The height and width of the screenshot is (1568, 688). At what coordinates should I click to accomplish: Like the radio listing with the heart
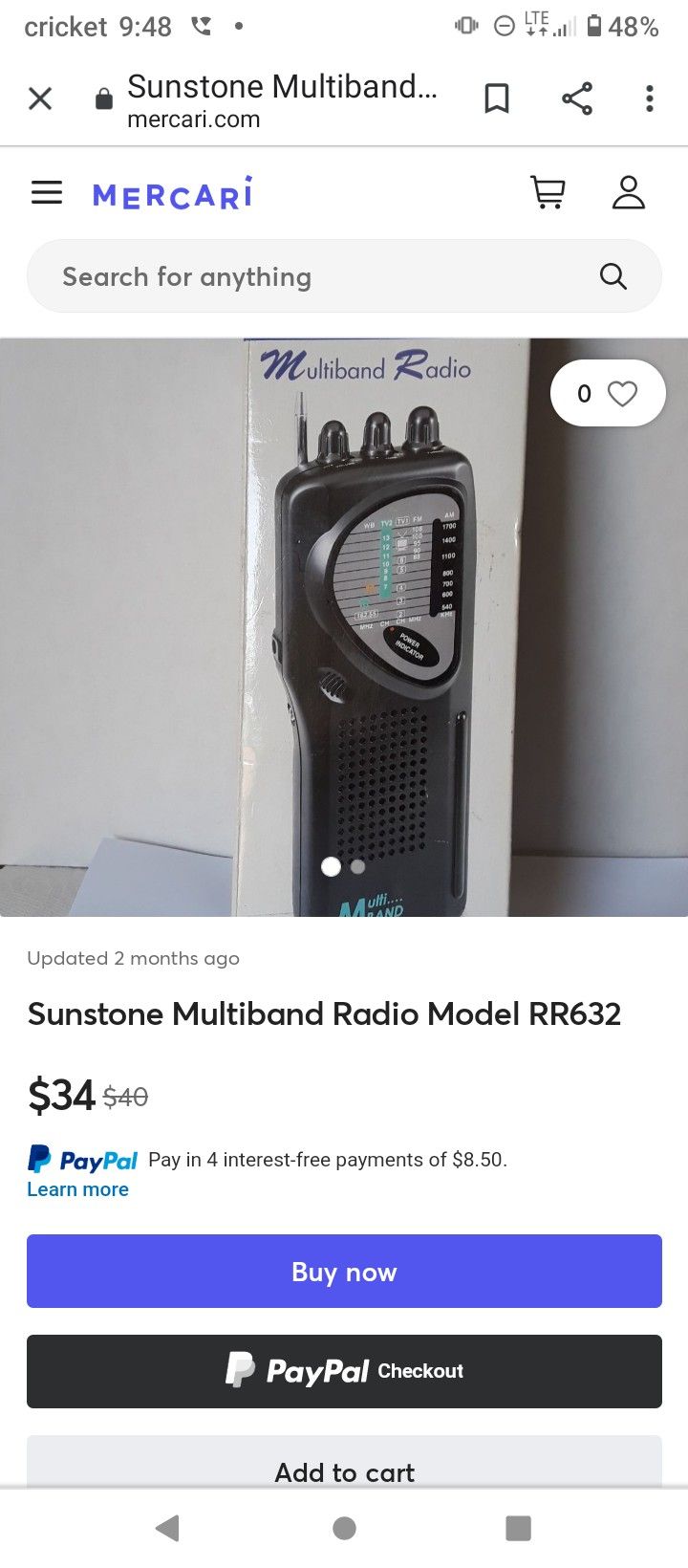coord(622,393)
